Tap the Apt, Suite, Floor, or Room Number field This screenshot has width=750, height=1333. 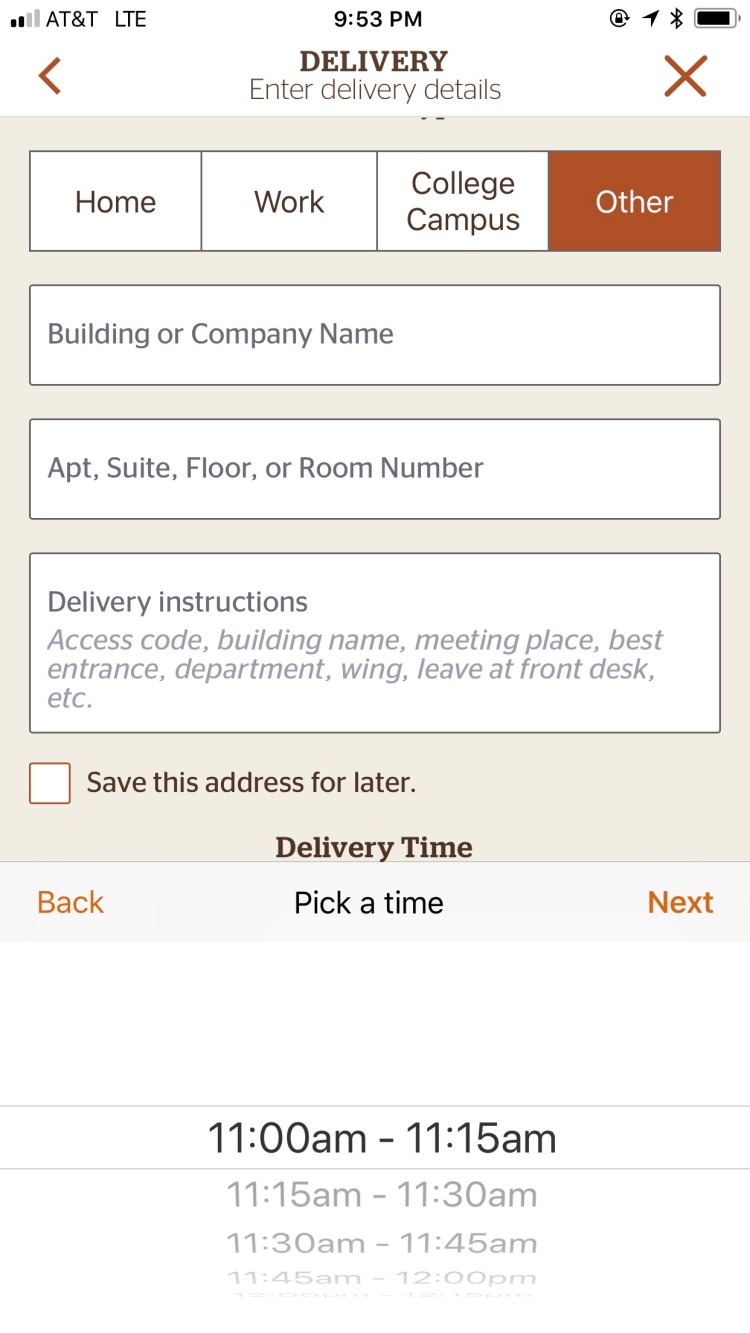[x=375, y=469]
